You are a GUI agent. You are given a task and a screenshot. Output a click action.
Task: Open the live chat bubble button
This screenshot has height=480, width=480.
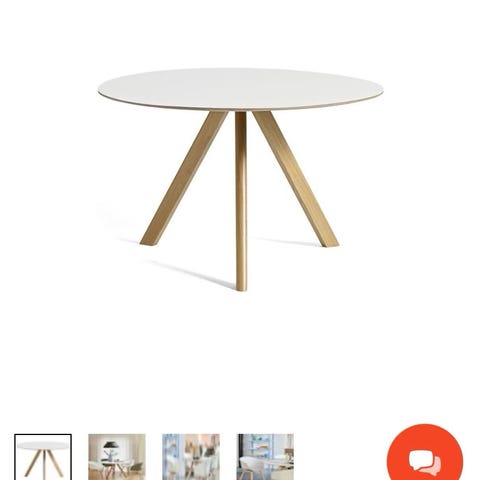pyautogui.click(x=425, y=457)
